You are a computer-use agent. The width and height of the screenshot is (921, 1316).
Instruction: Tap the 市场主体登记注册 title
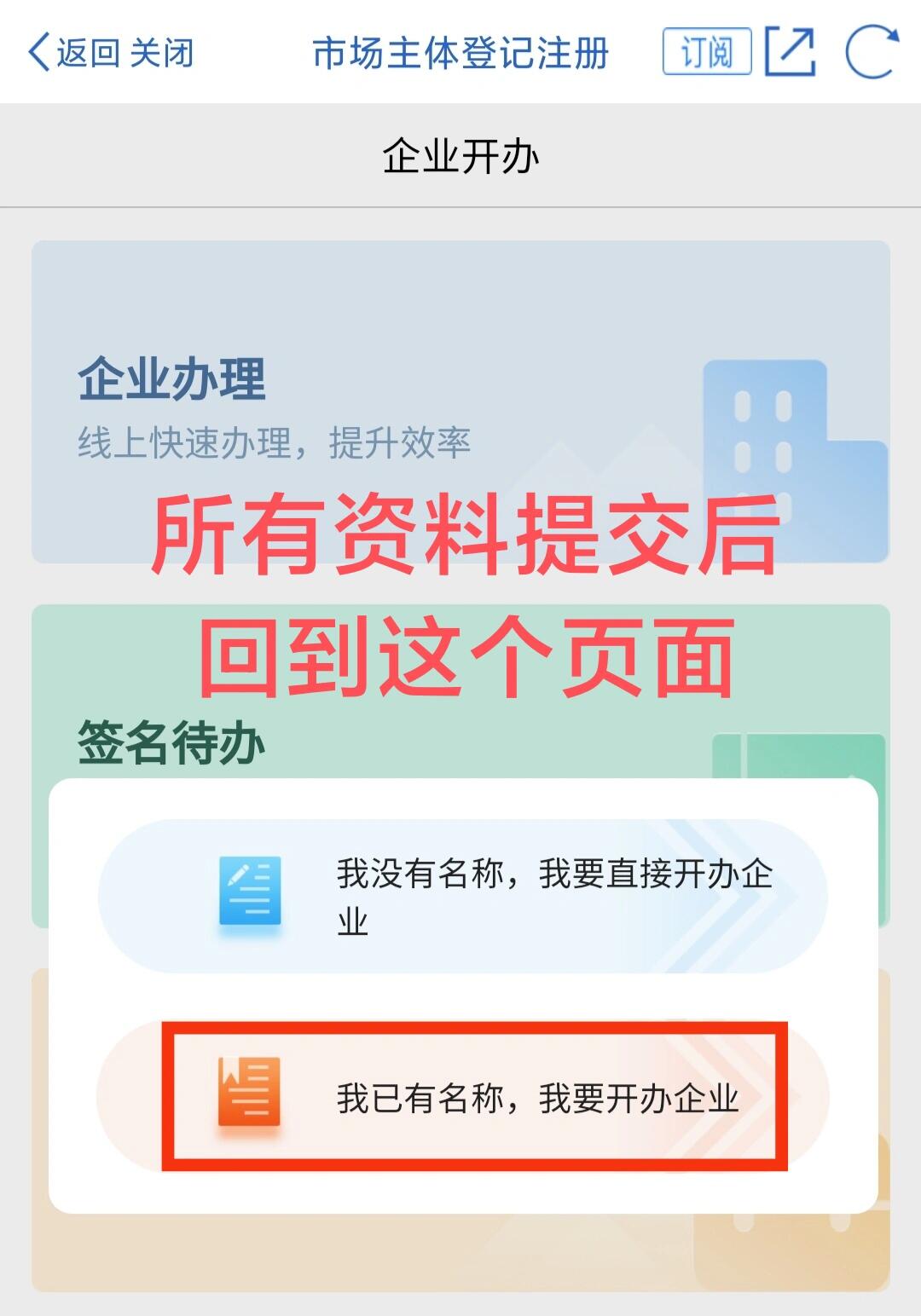pos(460,53)
